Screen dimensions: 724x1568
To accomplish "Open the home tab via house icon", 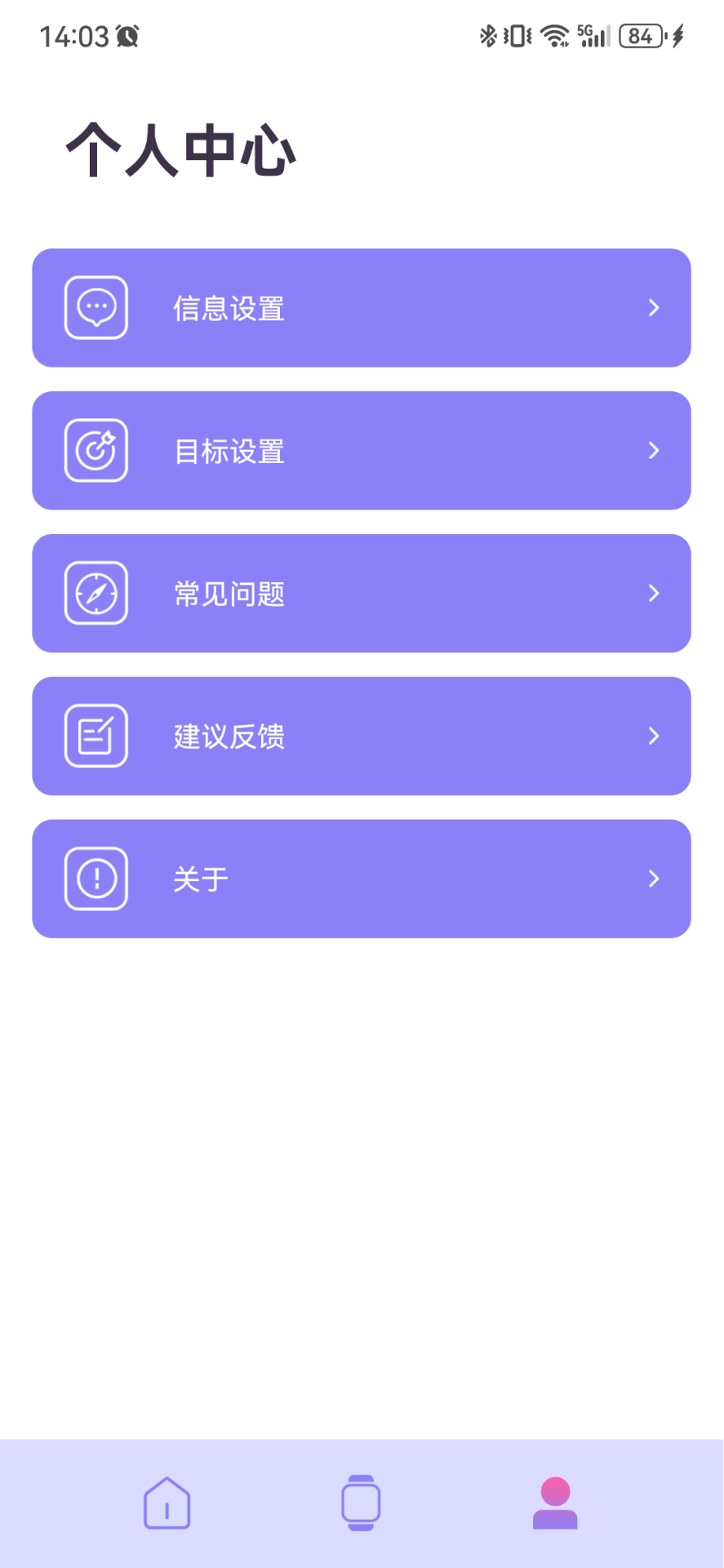I will pyautogui.click(x=167, y=1503).
